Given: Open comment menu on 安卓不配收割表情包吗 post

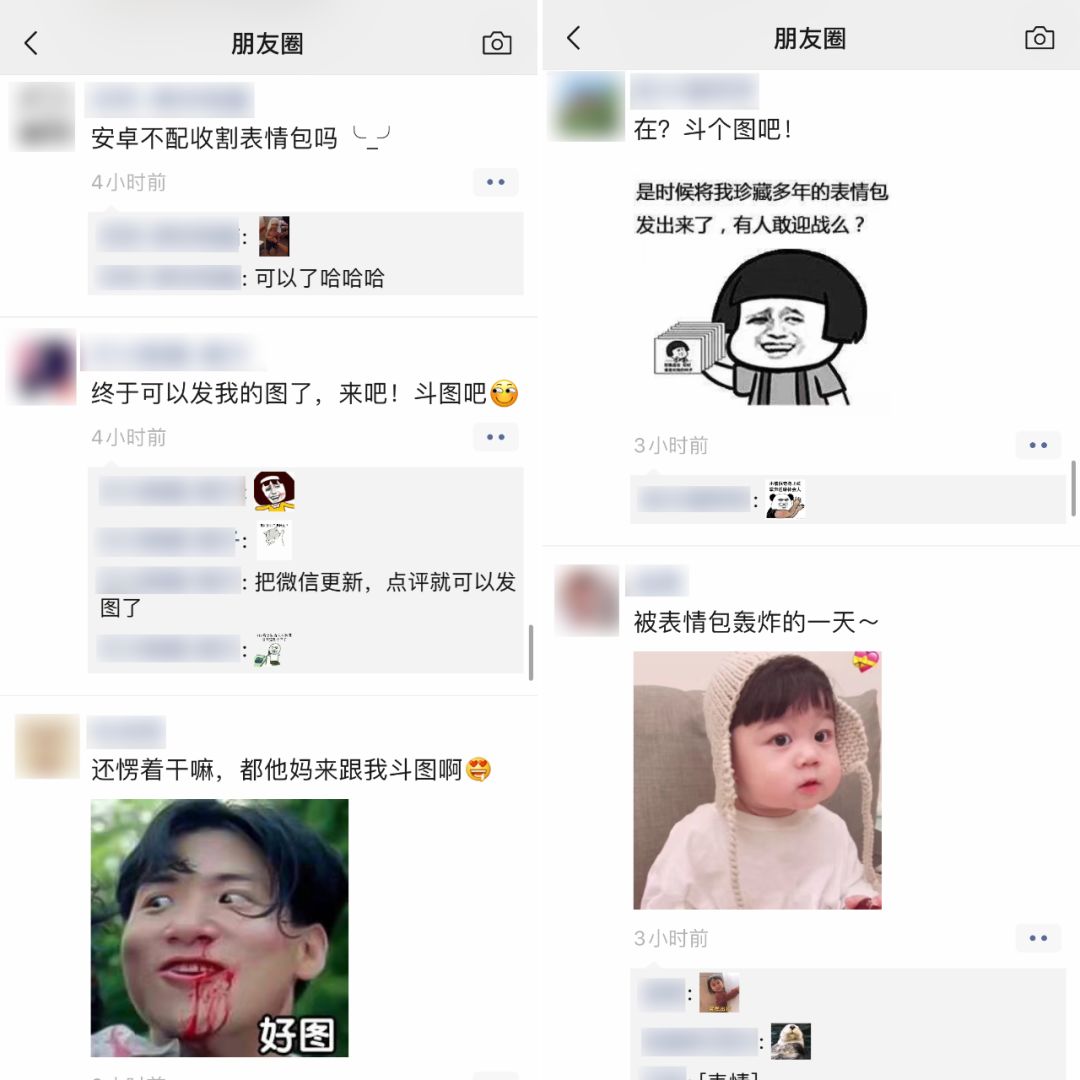Looking at the screenshot, I should pos(496,183).
